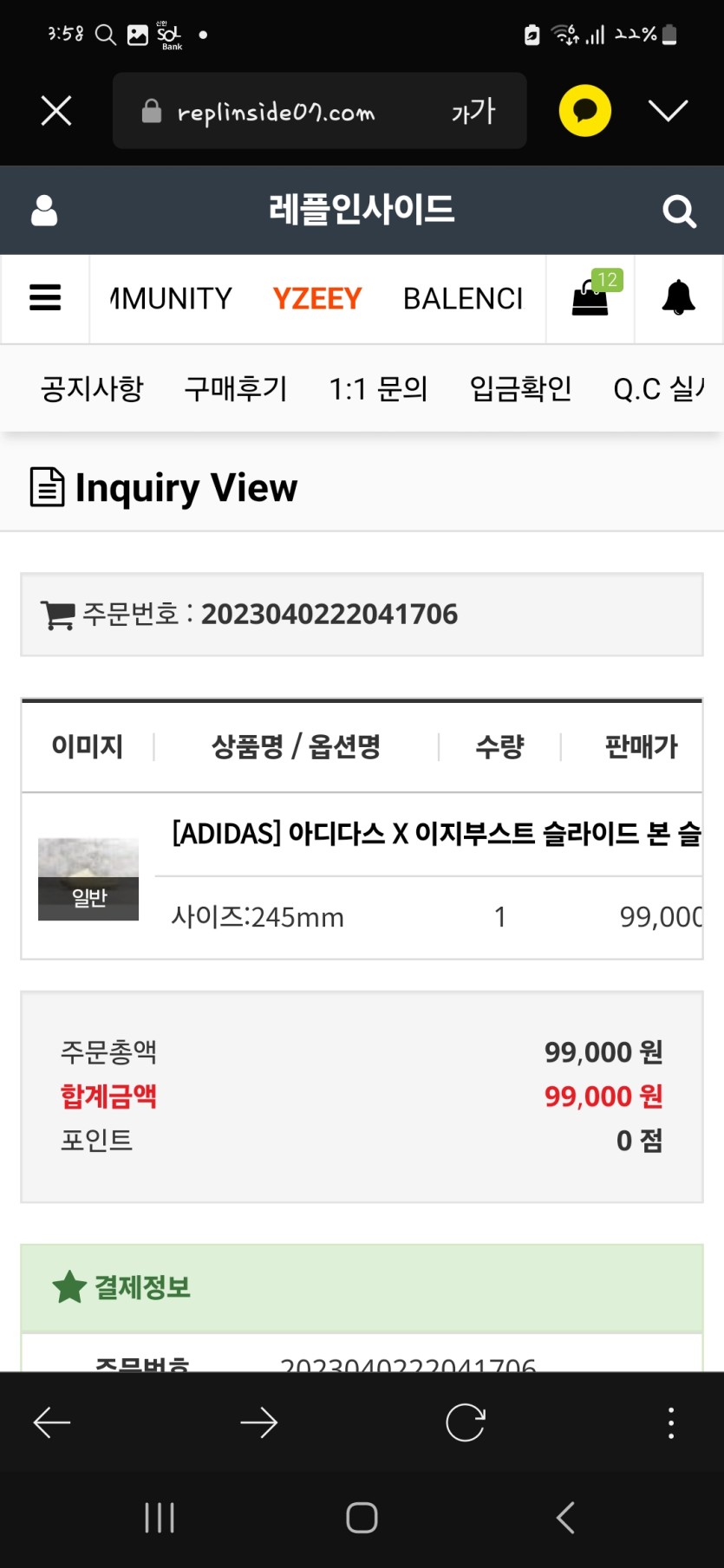Go to 구매후기 reviews
This screenshot has height=1568, width=724.
(x=236, y=388)
